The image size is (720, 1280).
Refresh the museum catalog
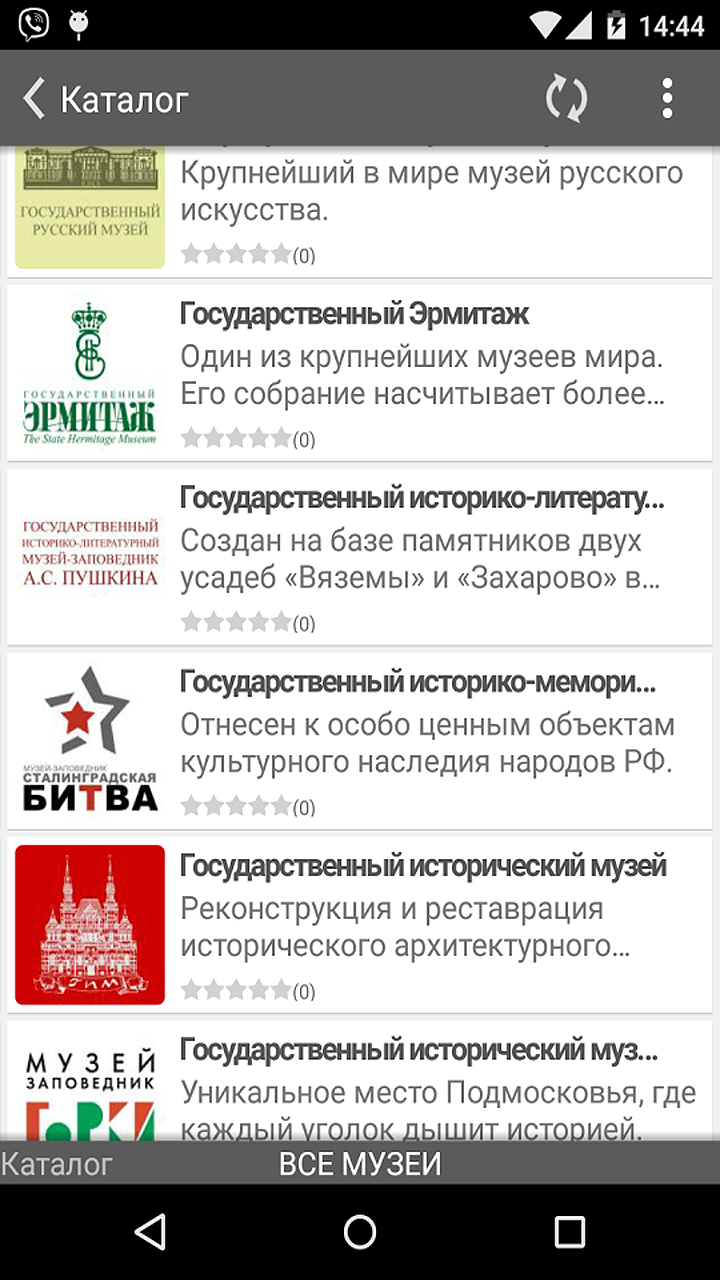(x=566, y=99)
